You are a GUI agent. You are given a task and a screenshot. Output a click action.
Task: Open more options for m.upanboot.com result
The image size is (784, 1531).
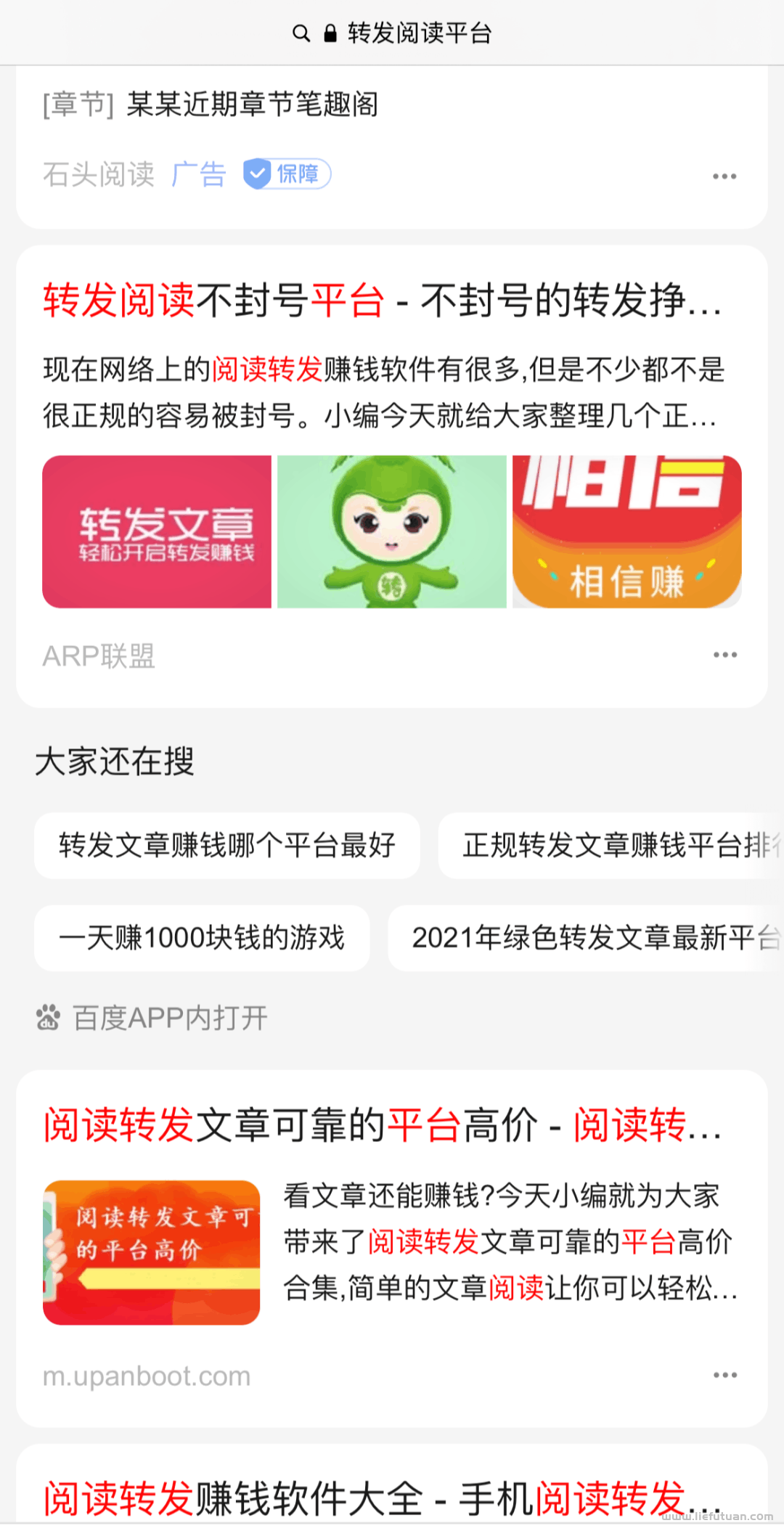click(x=724, y=1376)
